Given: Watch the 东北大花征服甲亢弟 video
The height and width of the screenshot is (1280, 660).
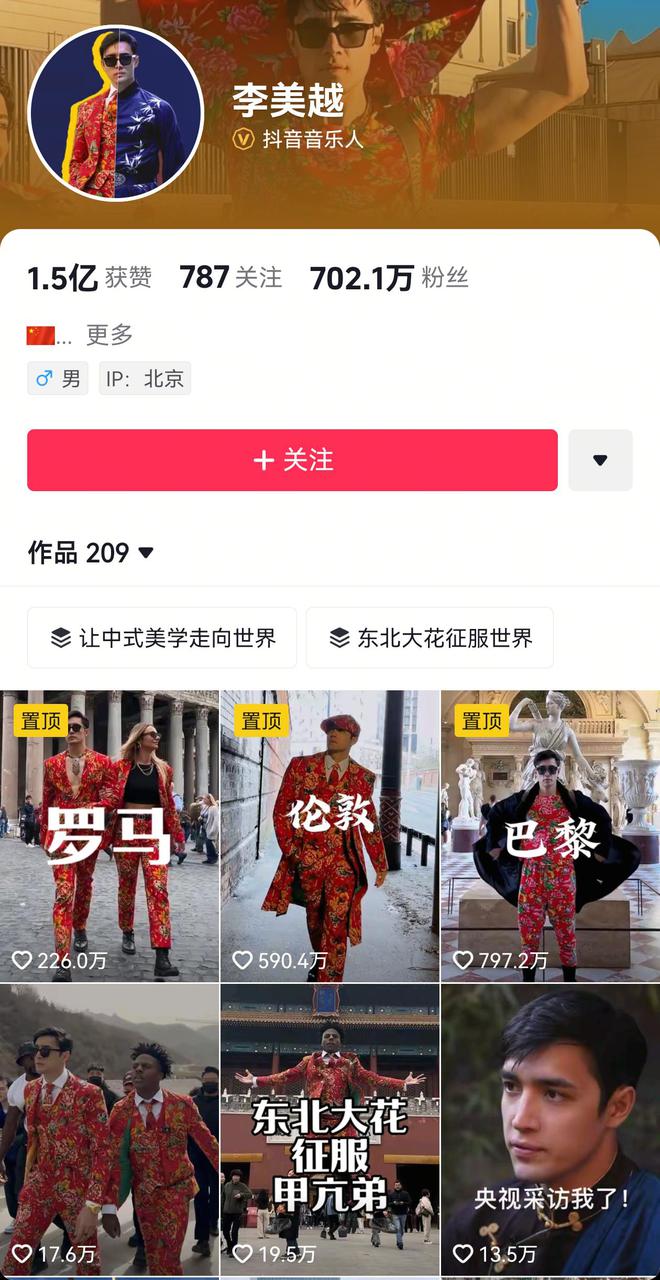Looking at the screenshot, I should (x=329, y=1130).
